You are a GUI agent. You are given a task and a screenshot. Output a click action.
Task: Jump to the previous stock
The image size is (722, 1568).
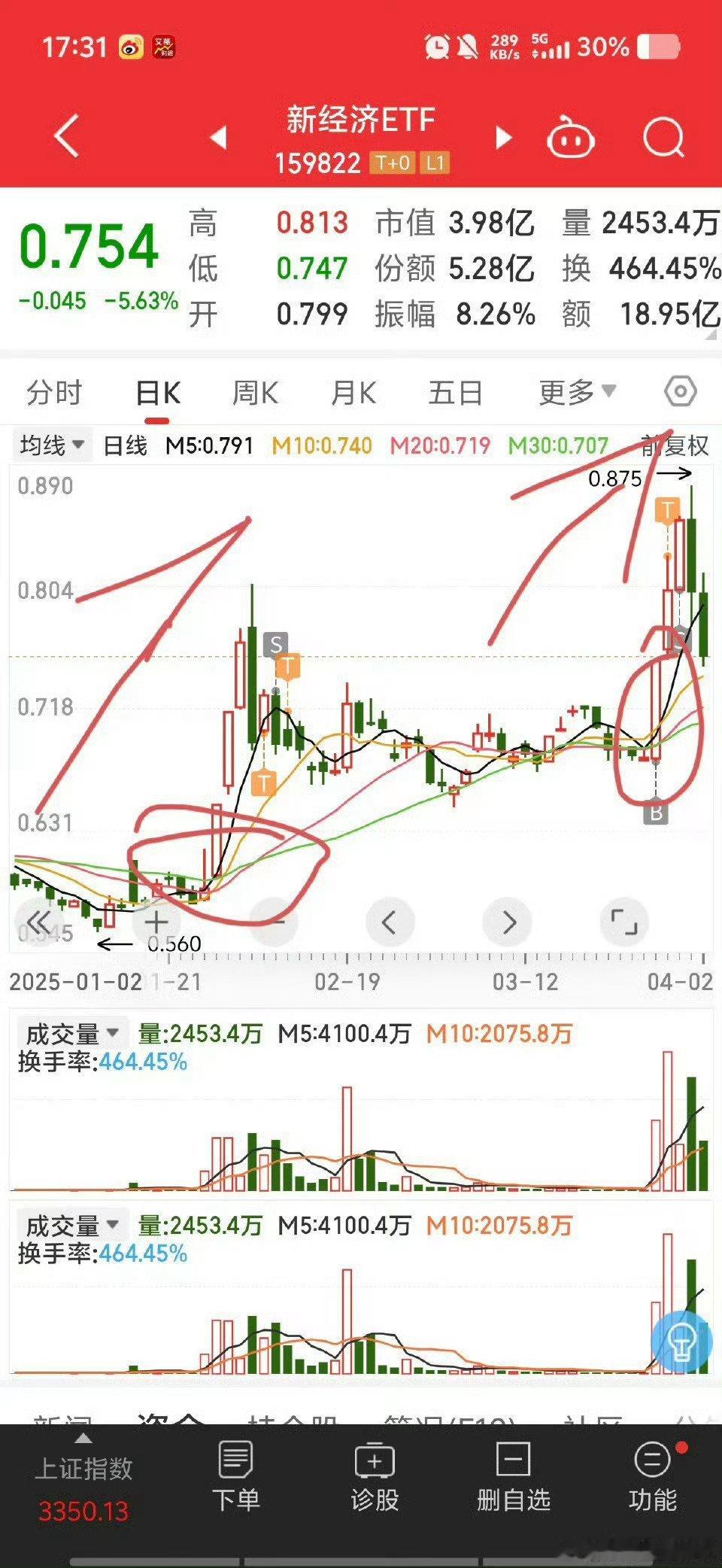point(218,138)
